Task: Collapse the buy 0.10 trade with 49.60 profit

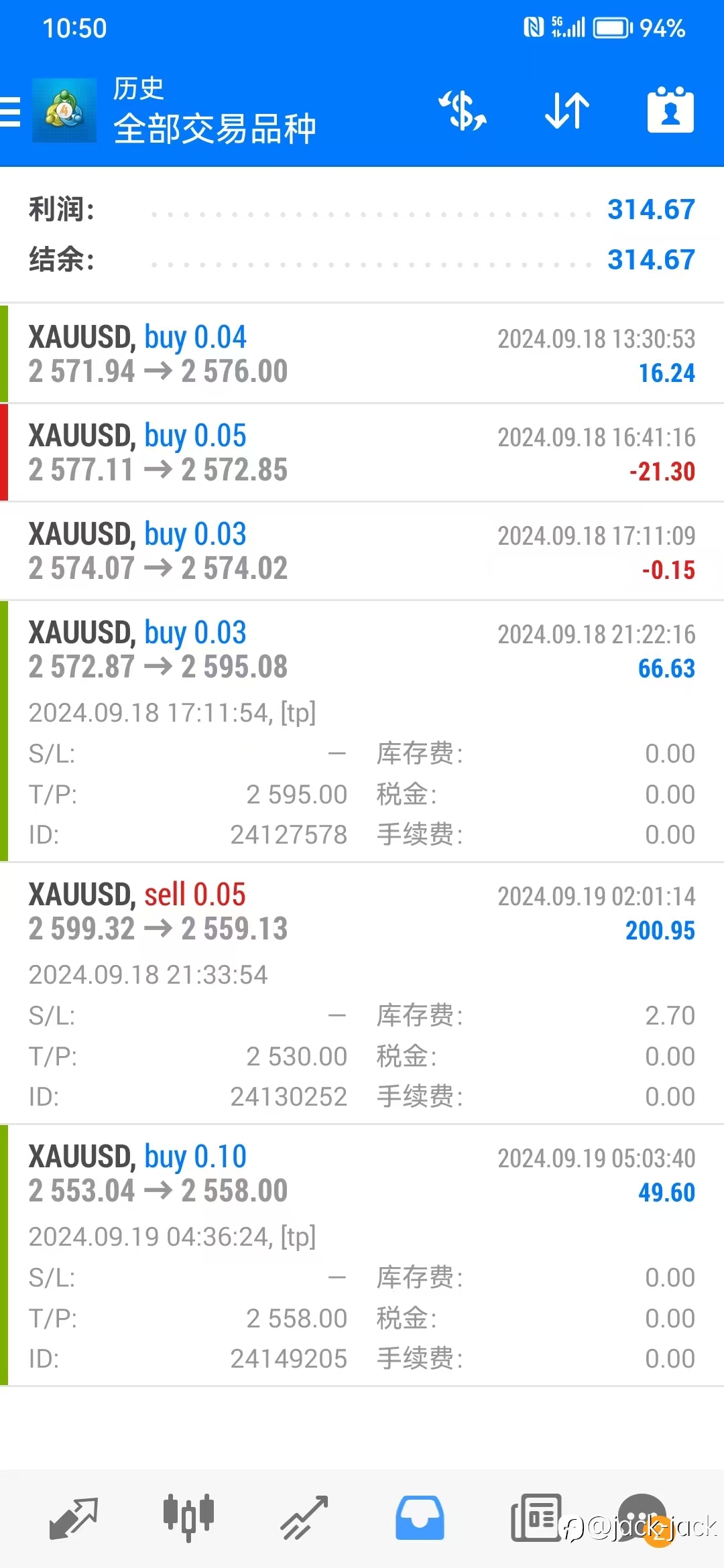Action: (x=362, y=1256)
